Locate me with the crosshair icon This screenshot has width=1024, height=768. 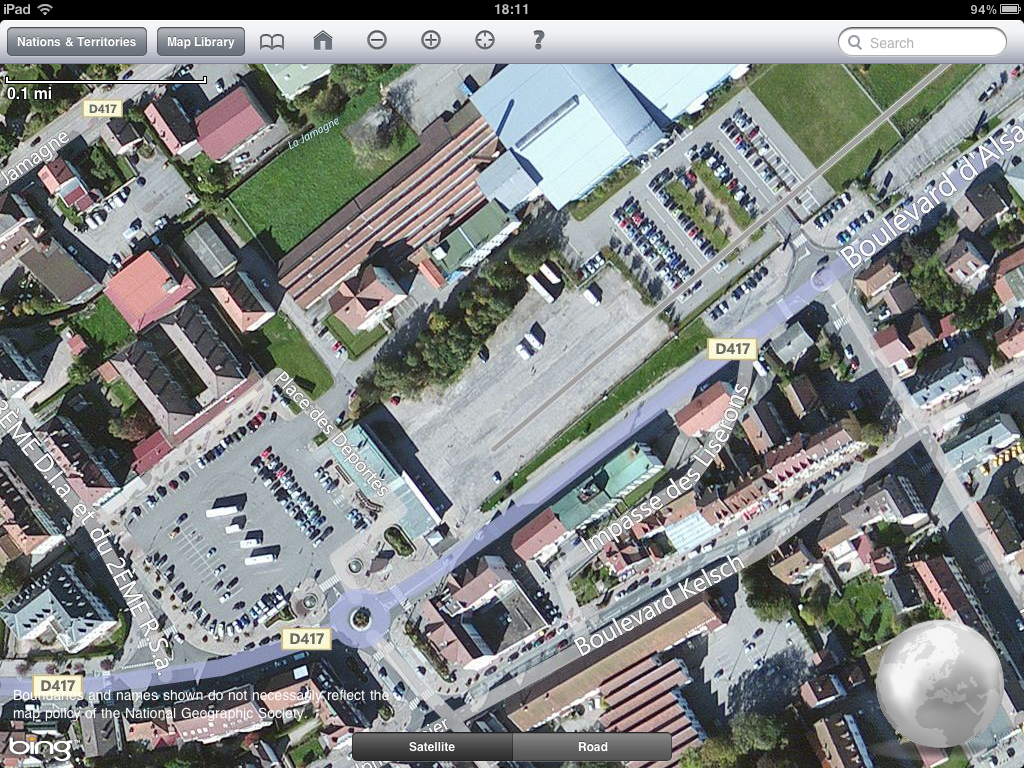click(484, 41)
